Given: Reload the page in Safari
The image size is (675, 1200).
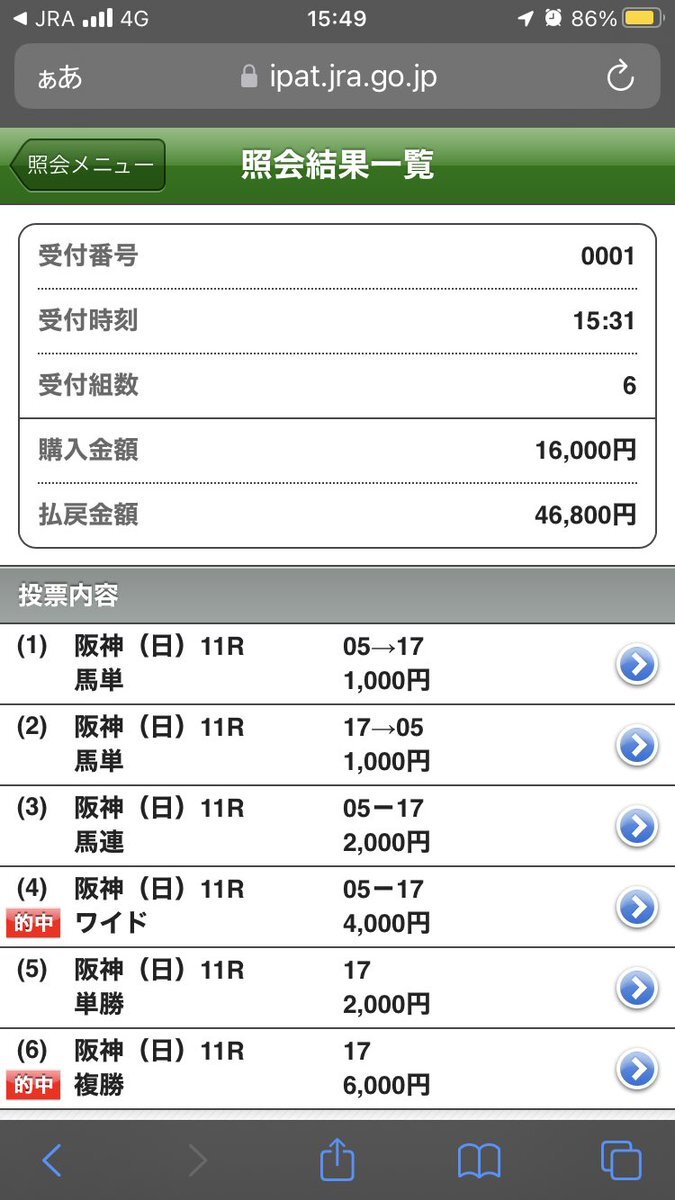Looking at the screenshot, I should (620, 77).
